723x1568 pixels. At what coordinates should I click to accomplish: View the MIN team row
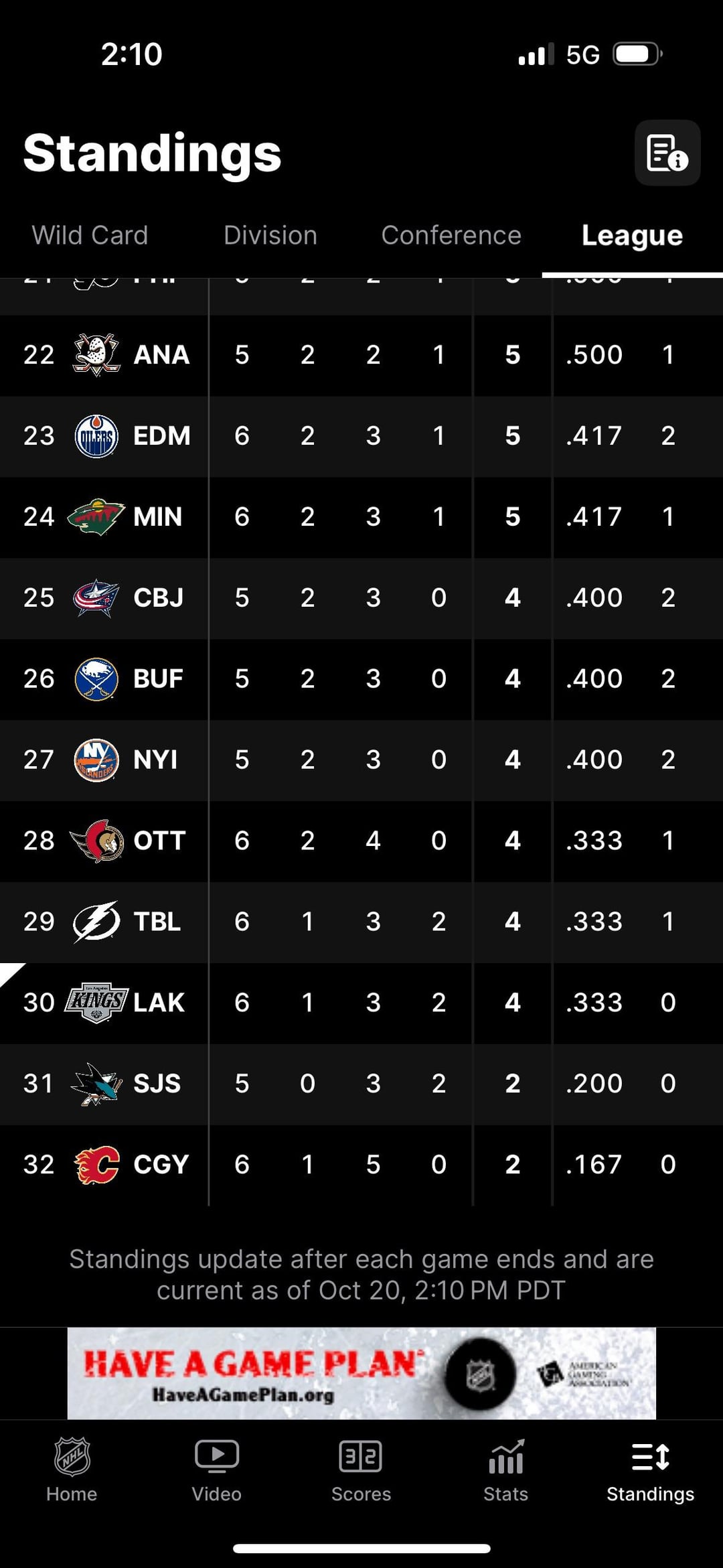tap(157, 517)
